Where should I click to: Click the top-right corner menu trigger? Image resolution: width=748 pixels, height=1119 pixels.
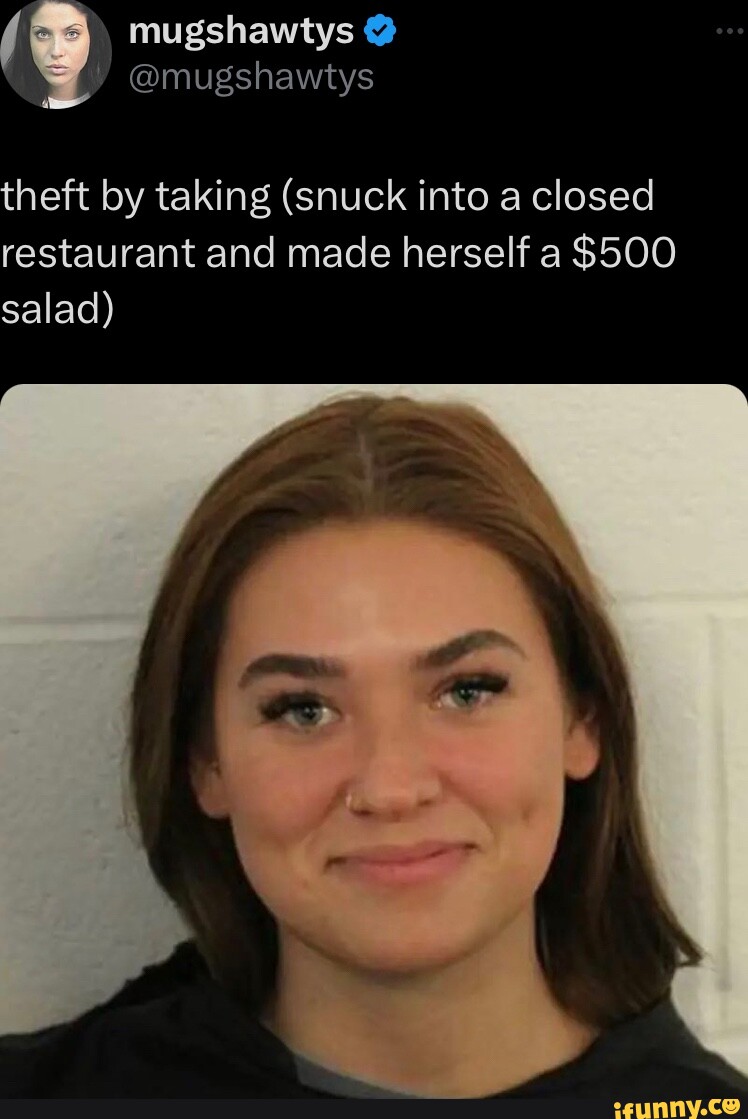(731, 30)
